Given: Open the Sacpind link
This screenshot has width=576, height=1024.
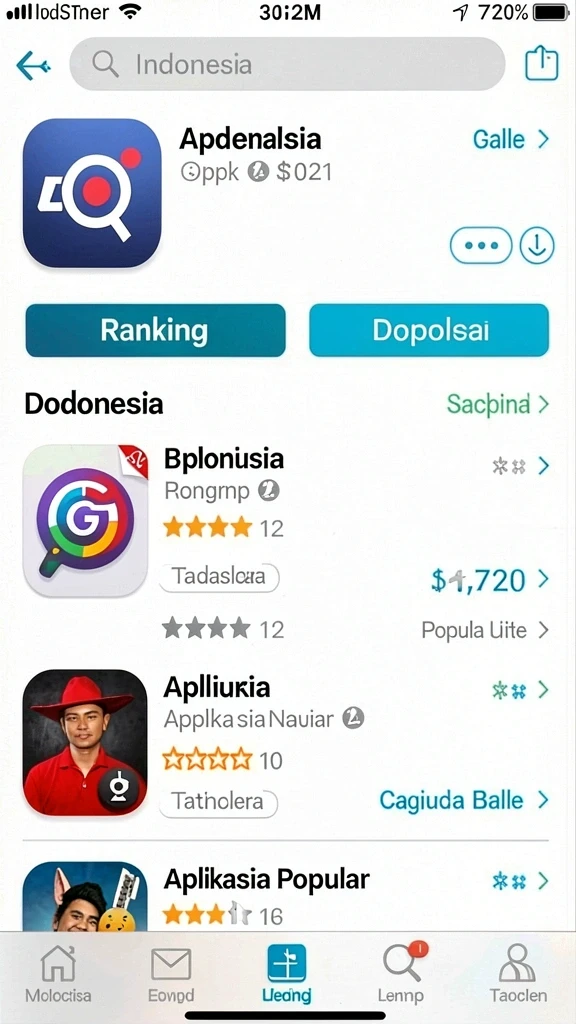Looking at the screenshot, I should 498,404.
